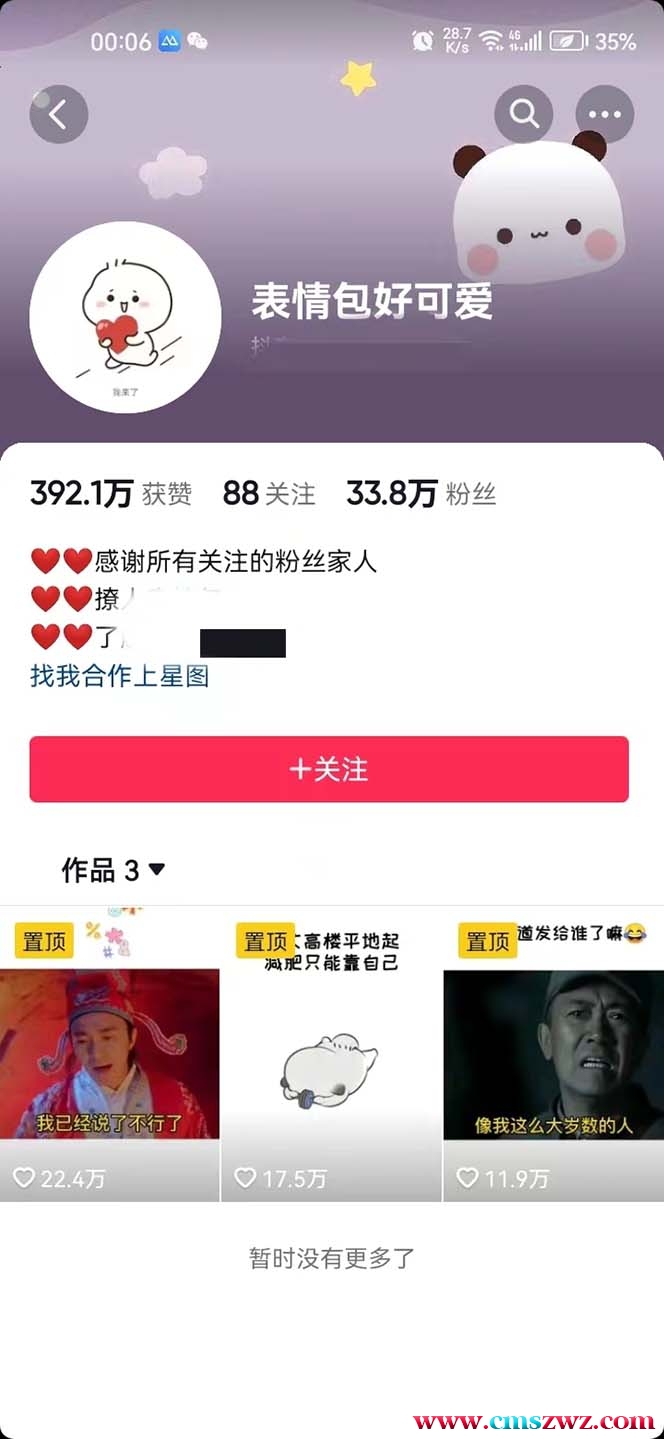Screen dimensions: 664x1439
Task: Open the 找我合作上星图 link
Action: click(120, 676)
